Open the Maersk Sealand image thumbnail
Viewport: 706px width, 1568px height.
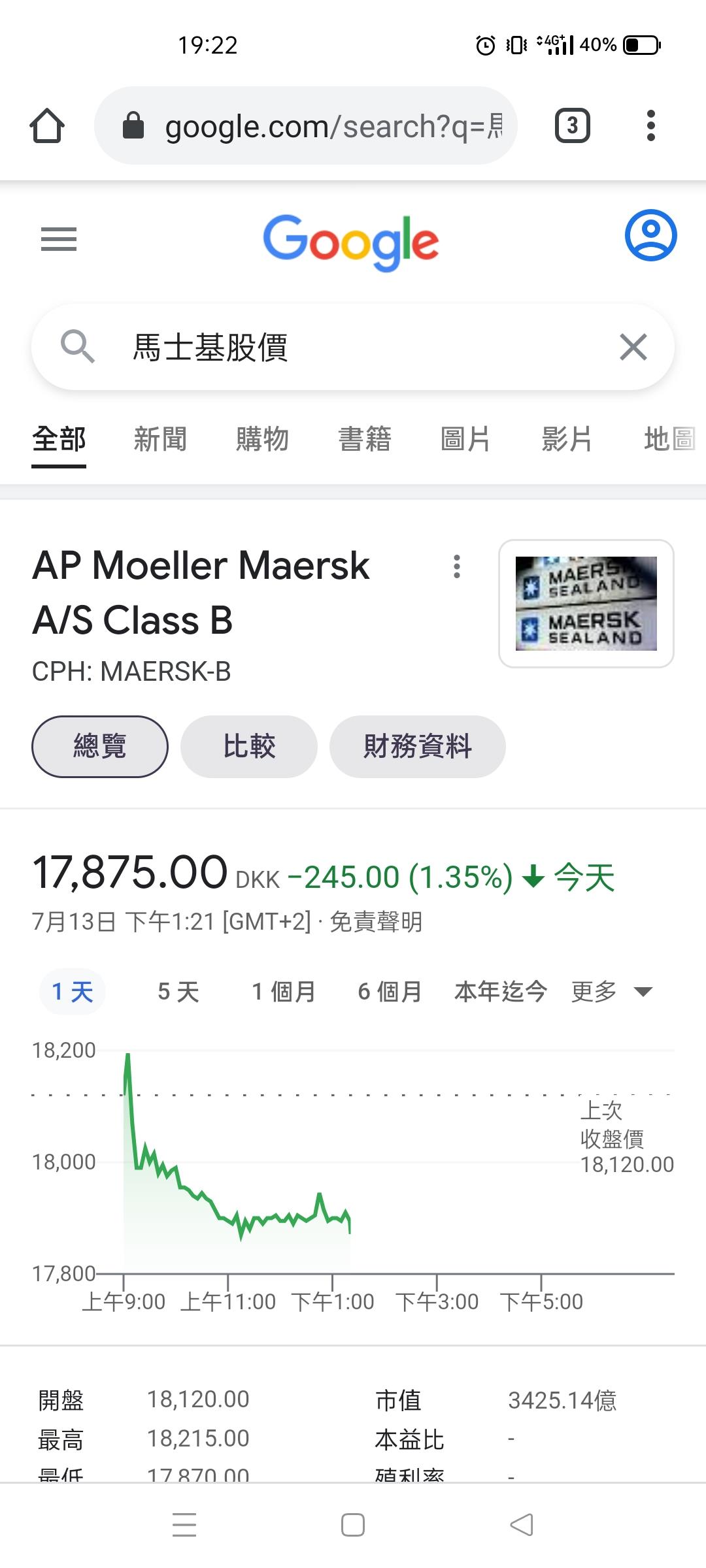pos(586,603)
